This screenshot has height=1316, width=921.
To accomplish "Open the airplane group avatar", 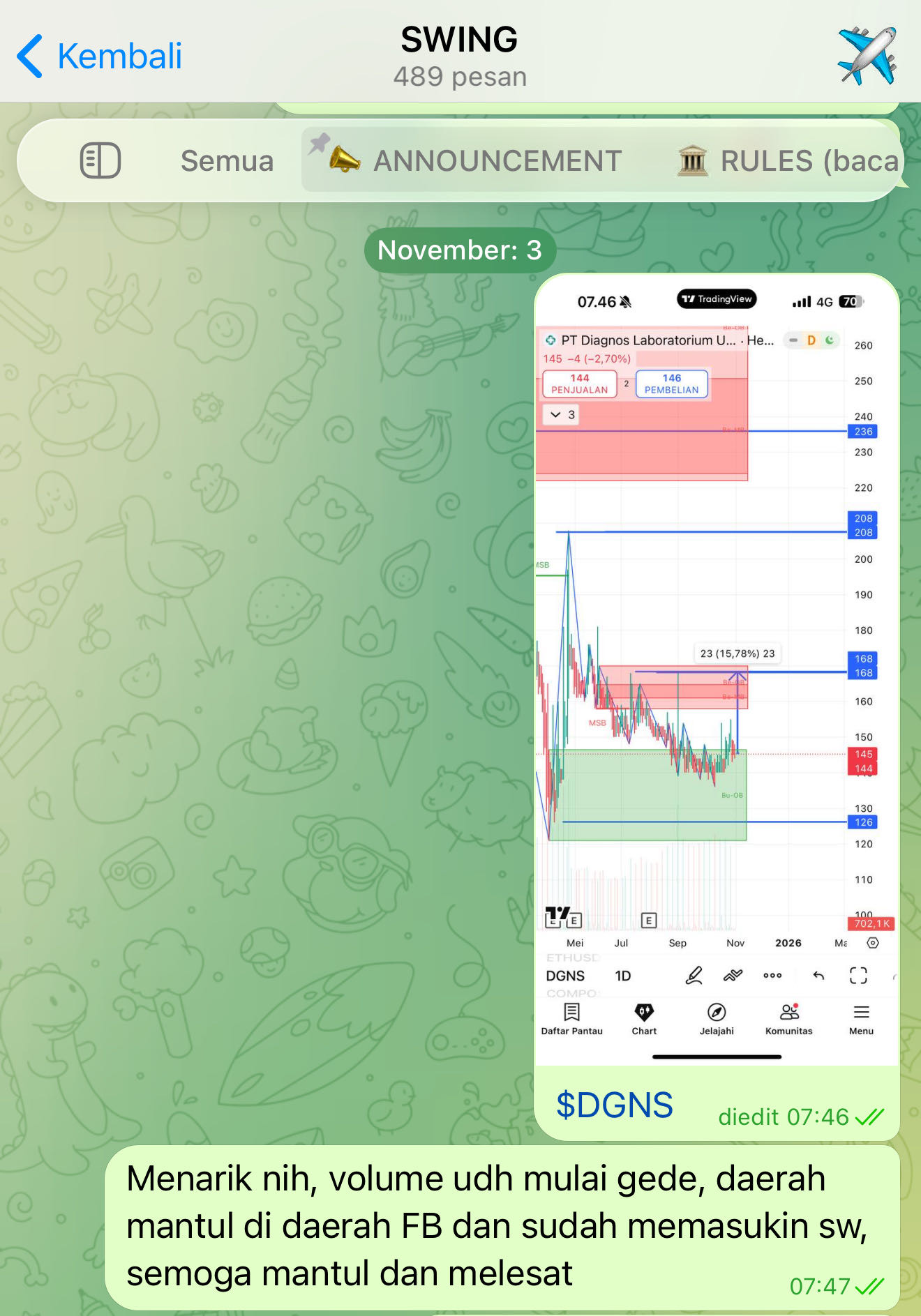I will point(867,56).
